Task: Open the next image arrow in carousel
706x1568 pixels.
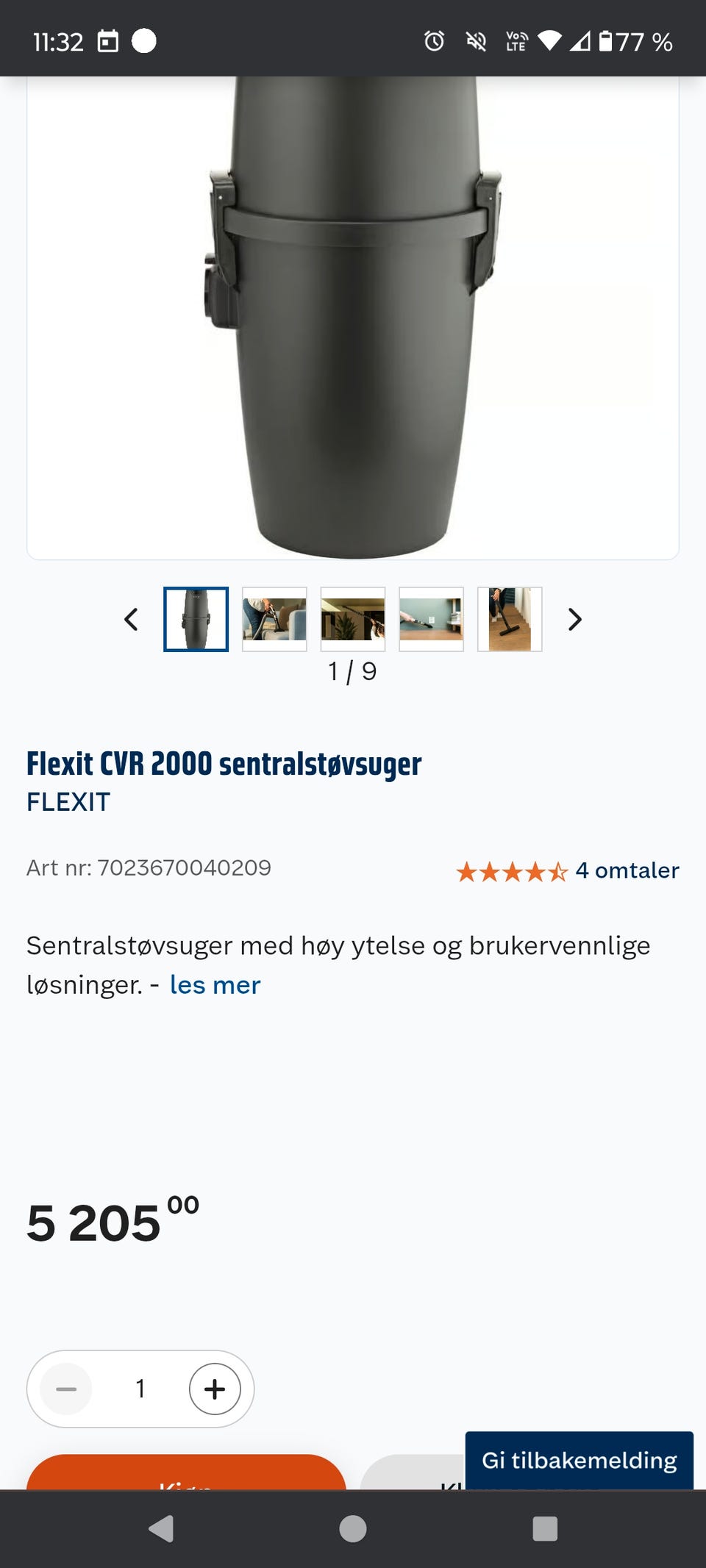Action: (x=575, y=620)
